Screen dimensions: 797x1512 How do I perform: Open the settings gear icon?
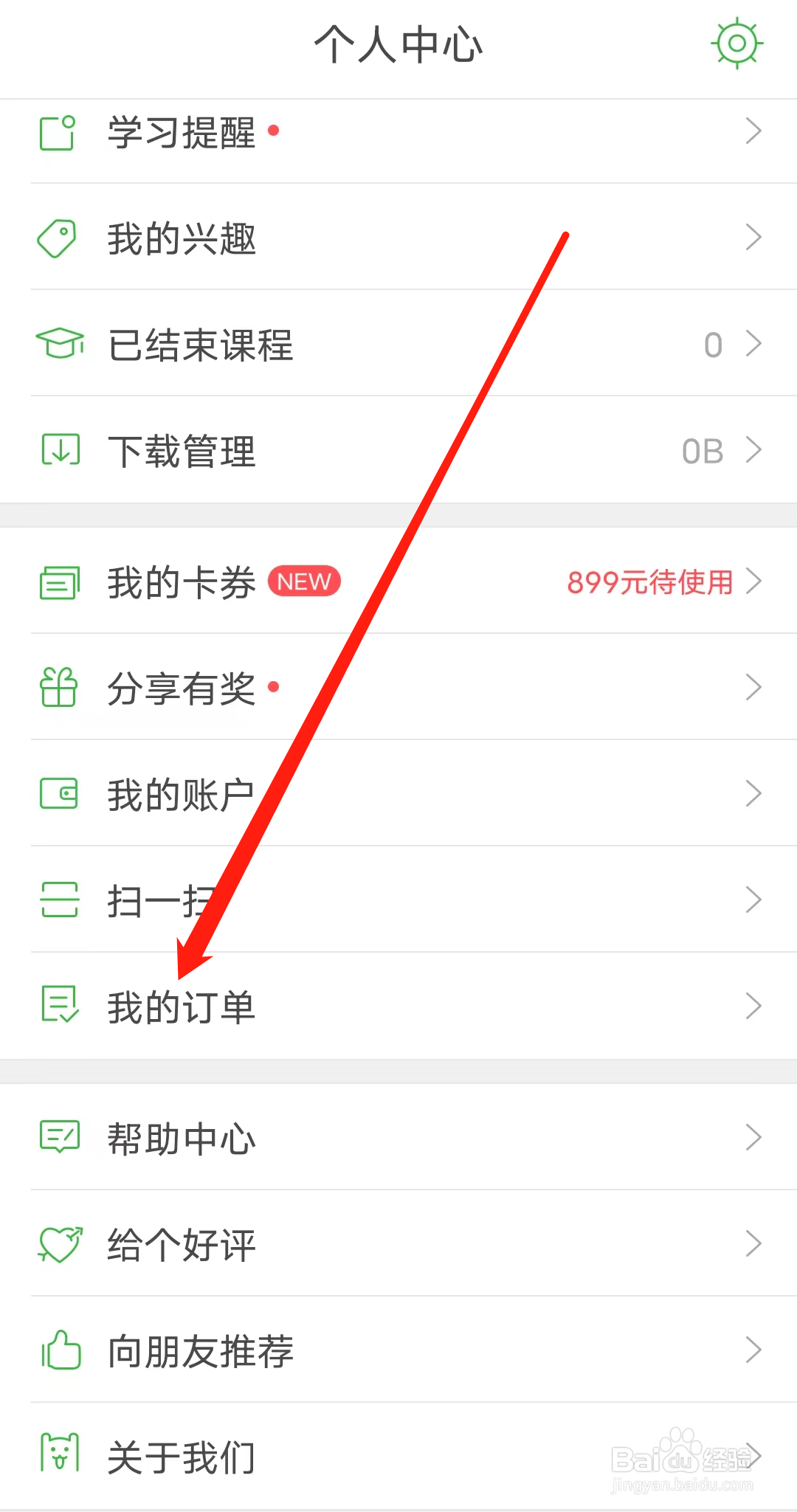point(736,44)
